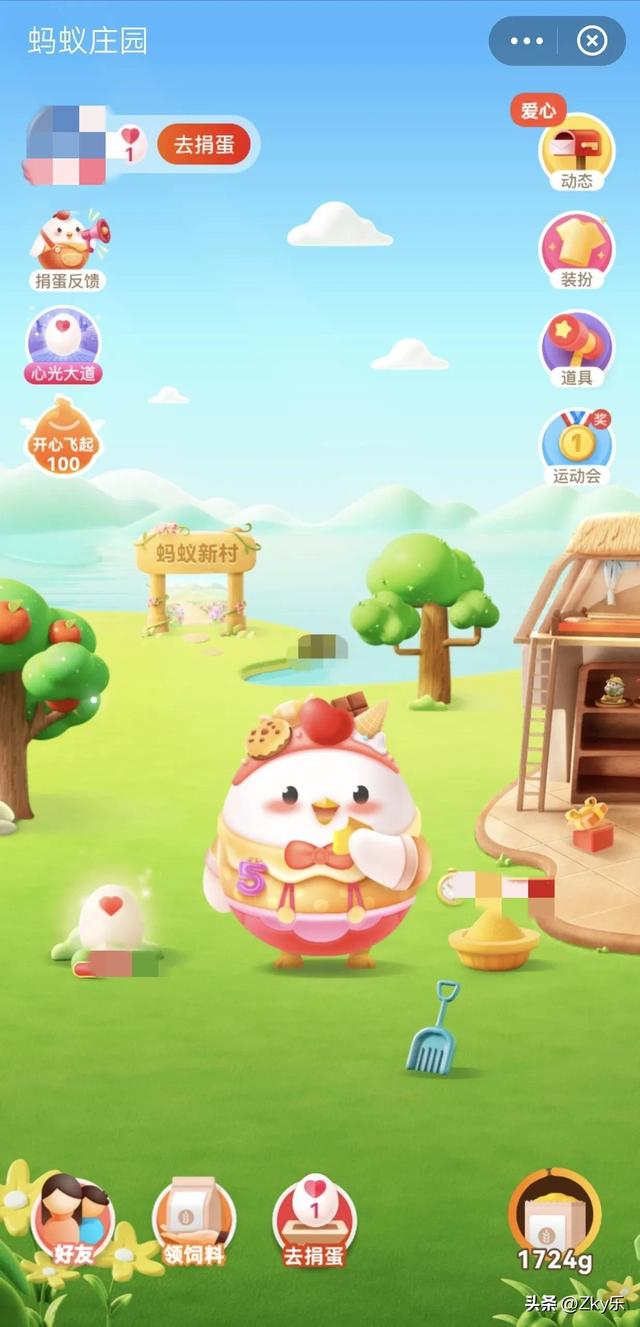This screenshot has height=1327, width=640.
Task: Open the mini-program overflow menu
Action: (x=527, y=41)
